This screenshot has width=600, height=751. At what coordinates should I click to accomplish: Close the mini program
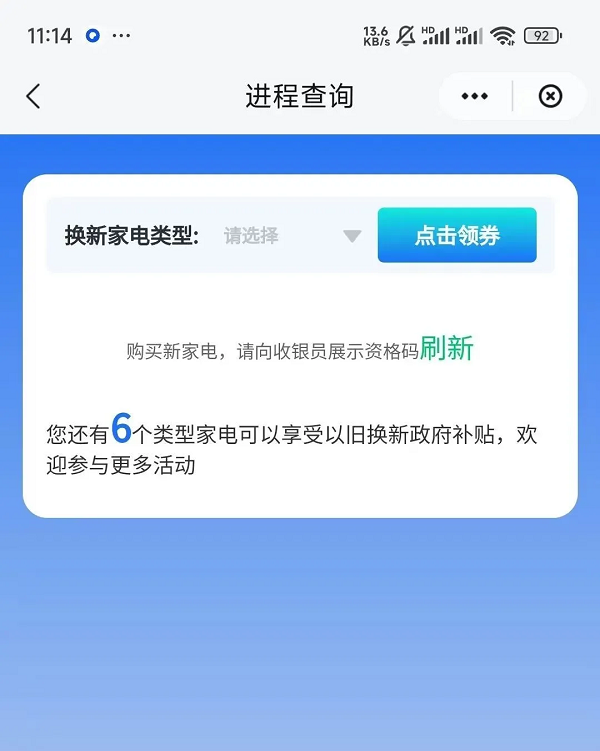(x=550, y=96)
